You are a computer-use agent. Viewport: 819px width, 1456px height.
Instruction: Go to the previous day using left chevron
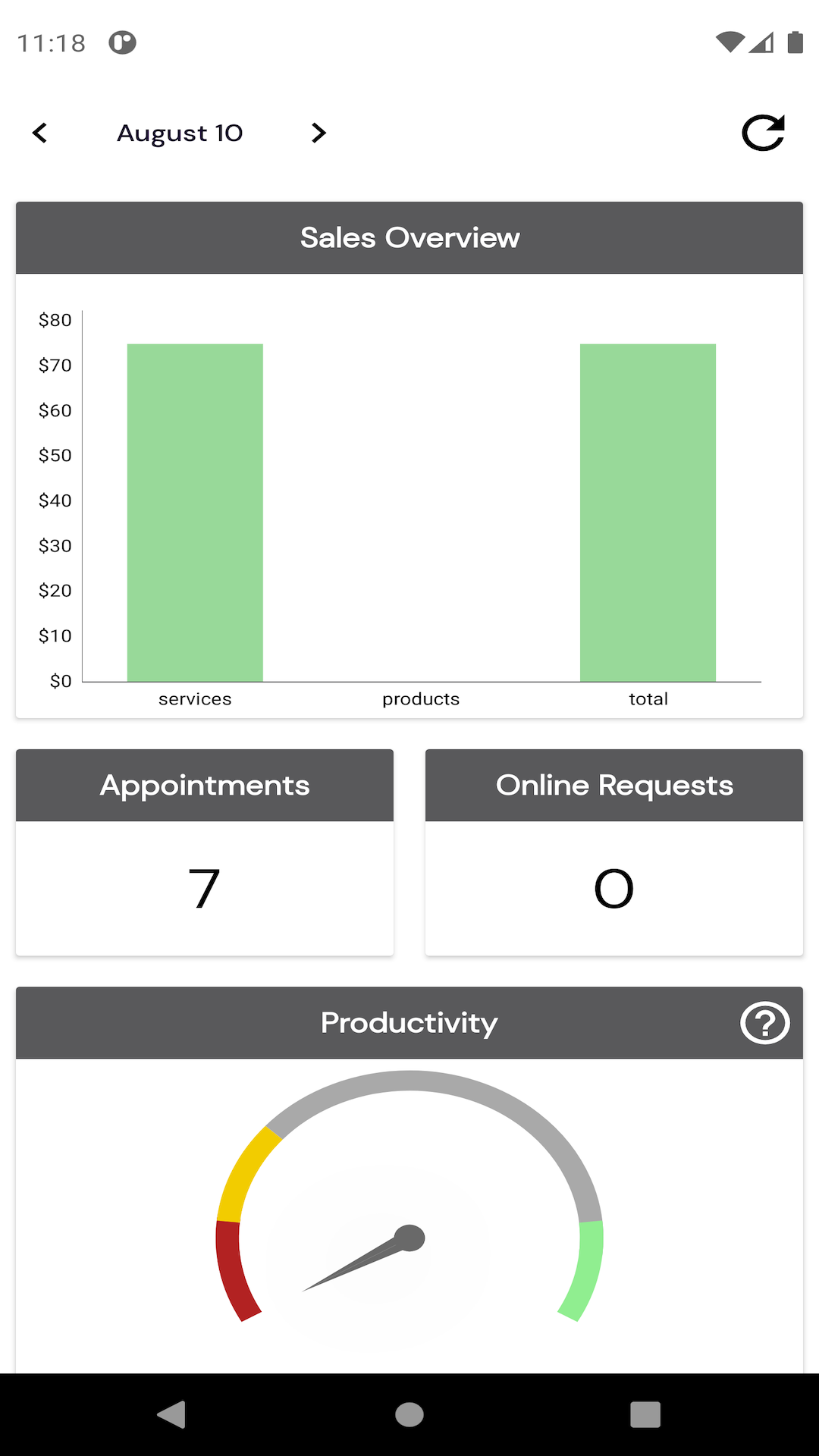click(39, 133)
